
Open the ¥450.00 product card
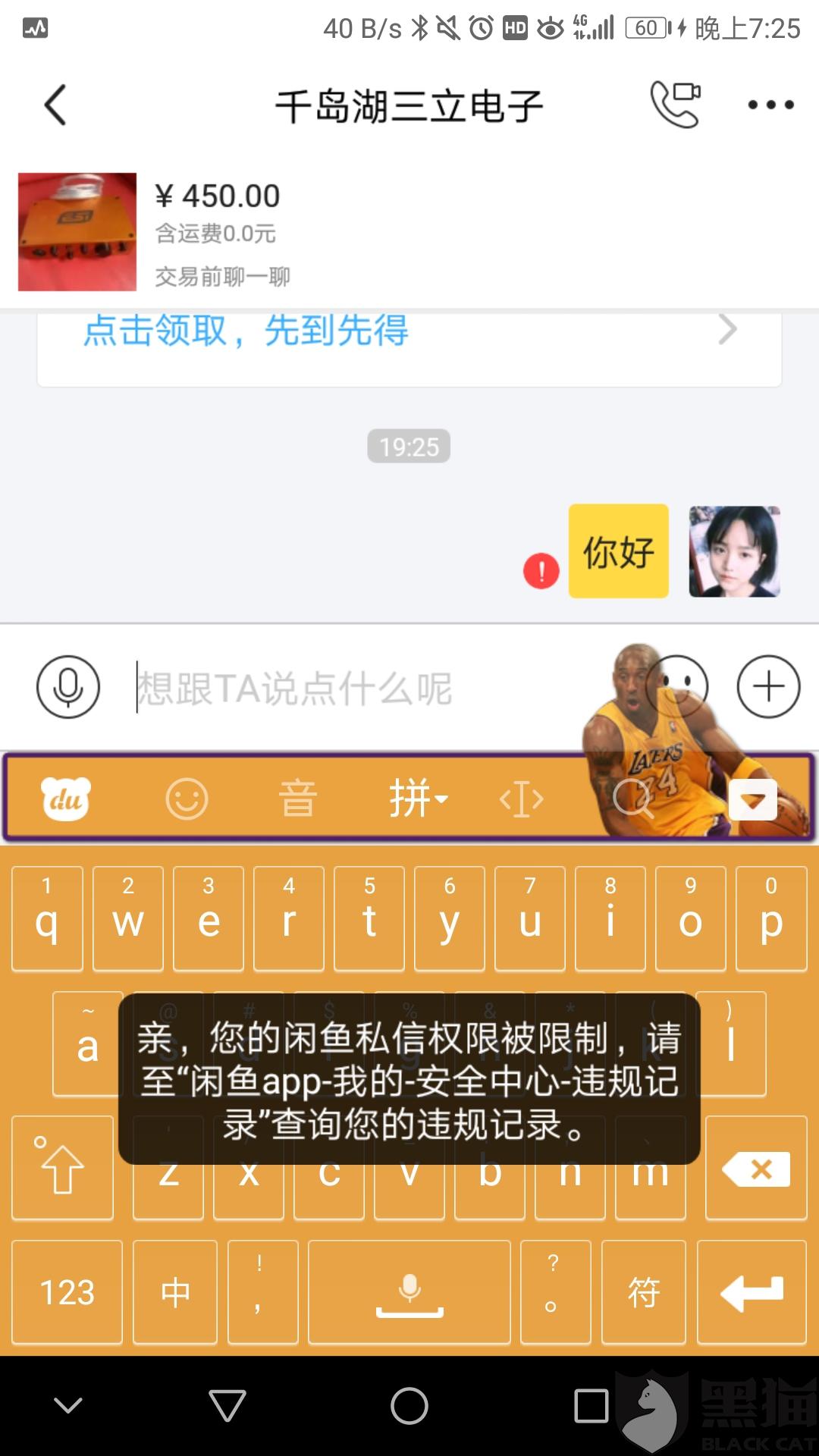pyautogui.click(x=409, y=232)
